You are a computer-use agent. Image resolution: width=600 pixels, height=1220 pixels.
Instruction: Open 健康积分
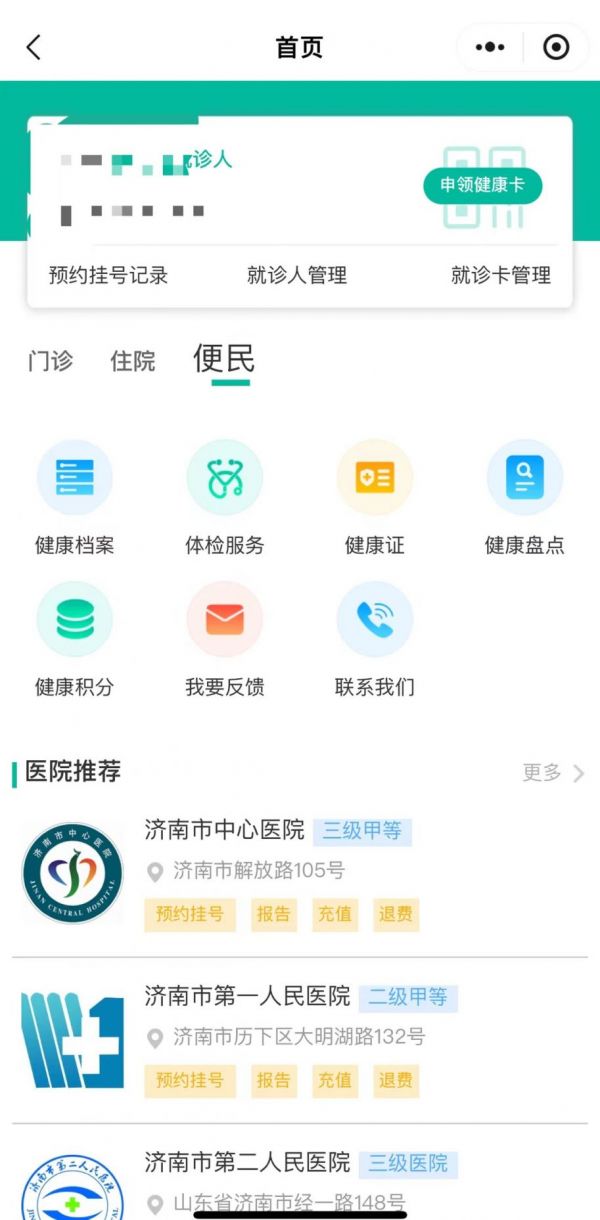point(75,640)
